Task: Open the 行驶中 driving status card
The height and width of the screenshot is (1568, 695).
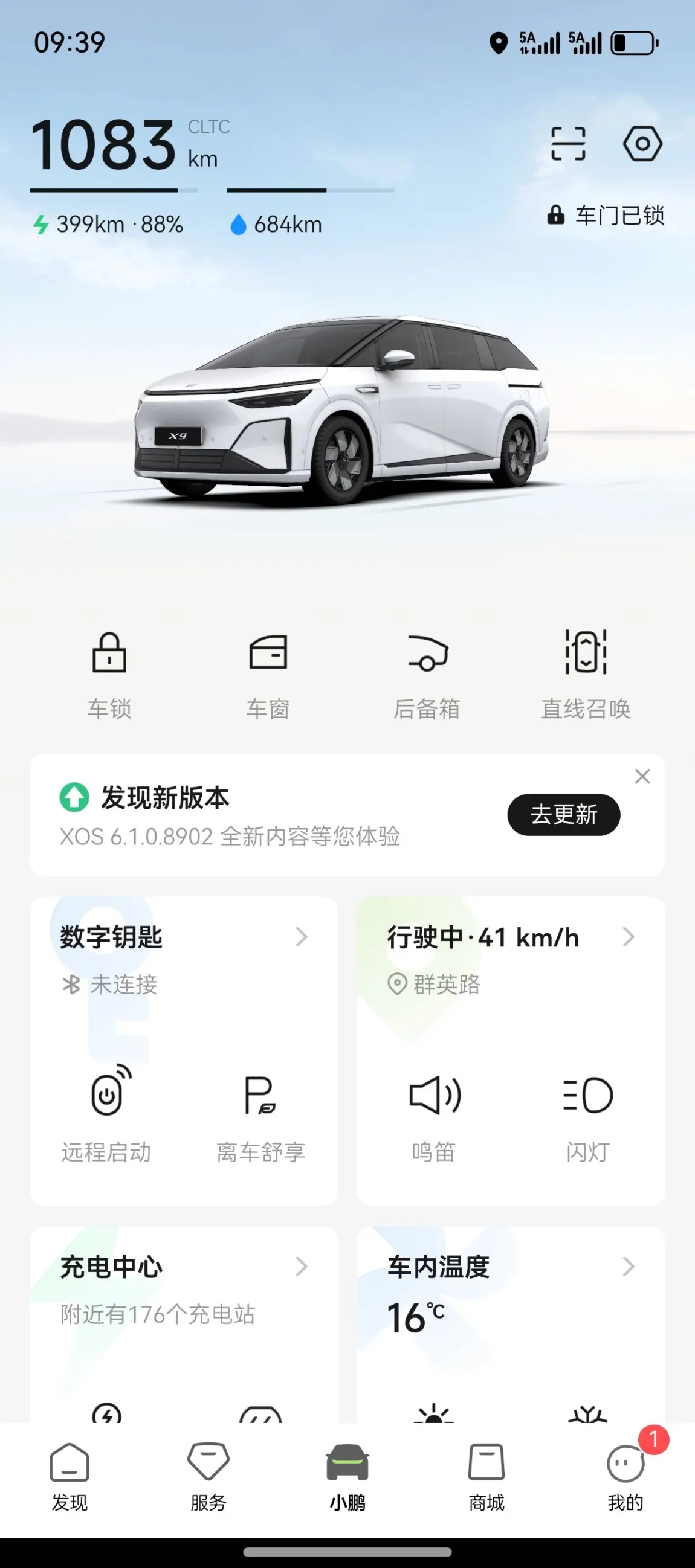Action: [x=511, y=937]
